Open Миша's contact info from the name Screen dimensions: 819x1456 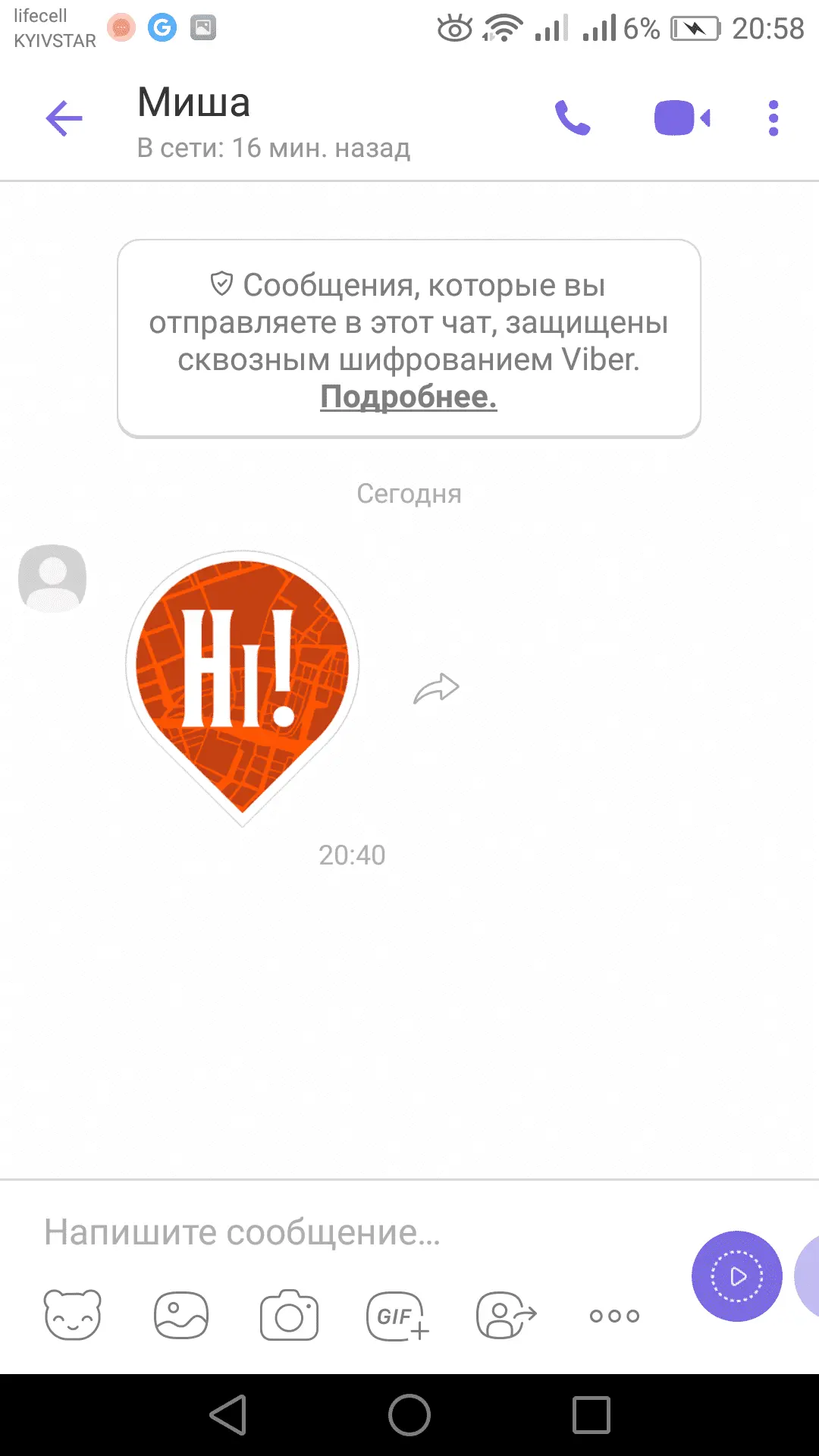point(194,103)
